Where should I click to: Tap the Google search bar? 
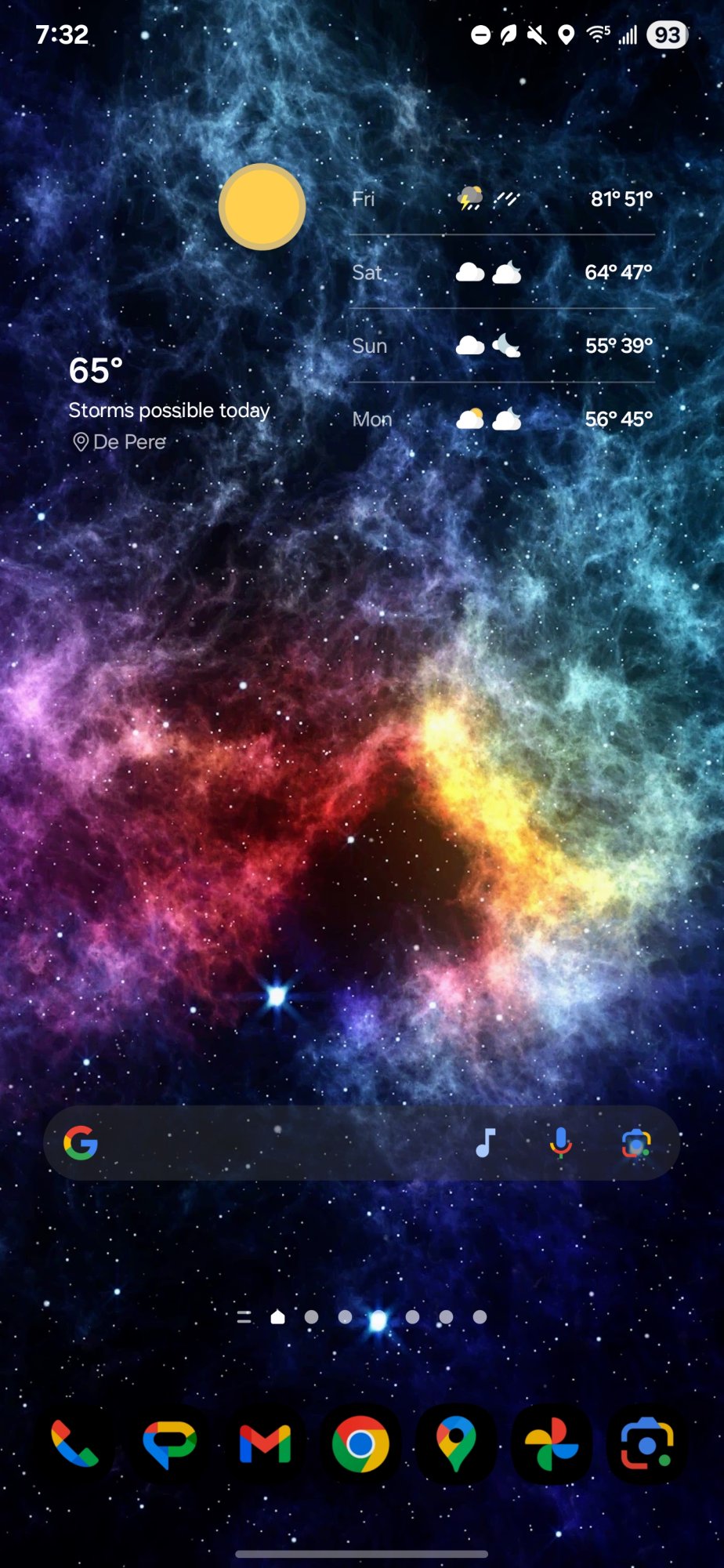(x=274, y=1144)
